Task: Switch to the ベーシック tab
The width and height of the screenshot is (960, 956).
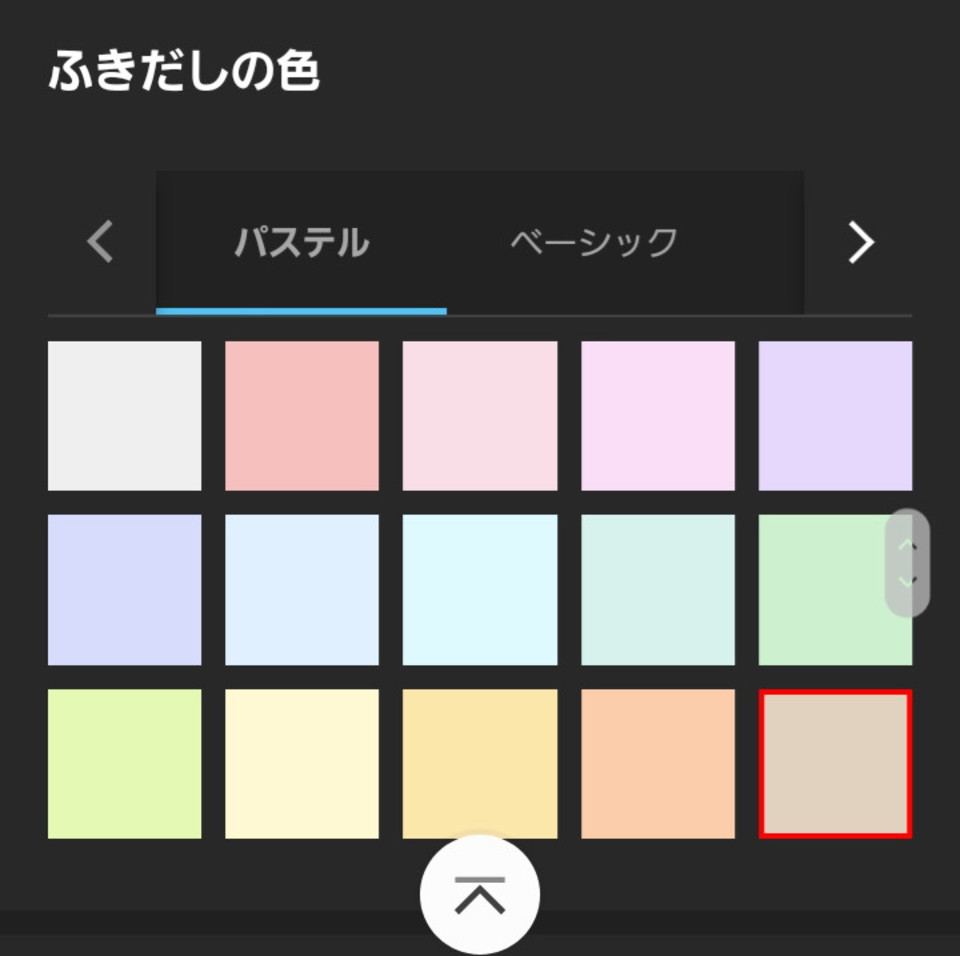Action: pos(594,242)
